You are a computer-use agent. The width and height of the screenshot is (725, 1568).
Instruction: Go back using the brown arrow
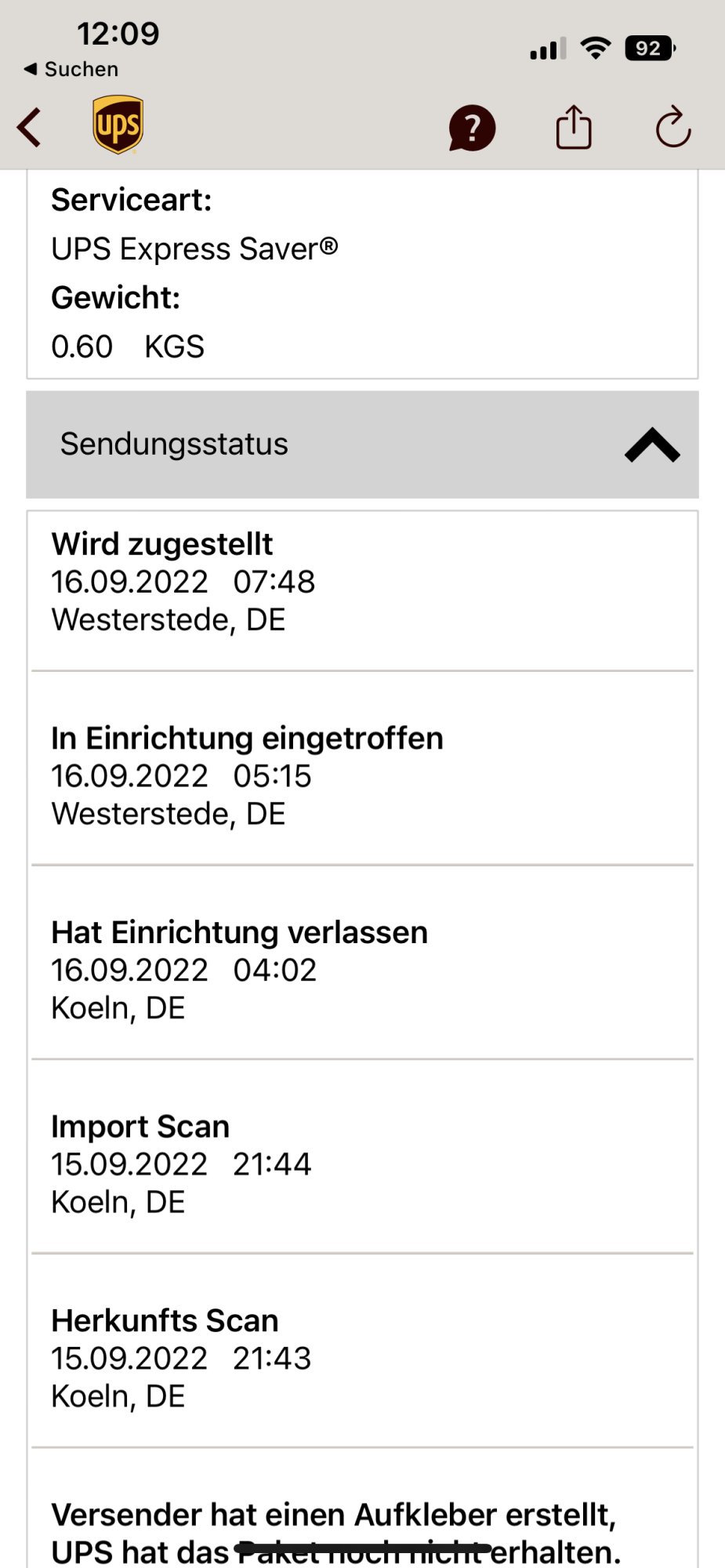click(30, 128)
